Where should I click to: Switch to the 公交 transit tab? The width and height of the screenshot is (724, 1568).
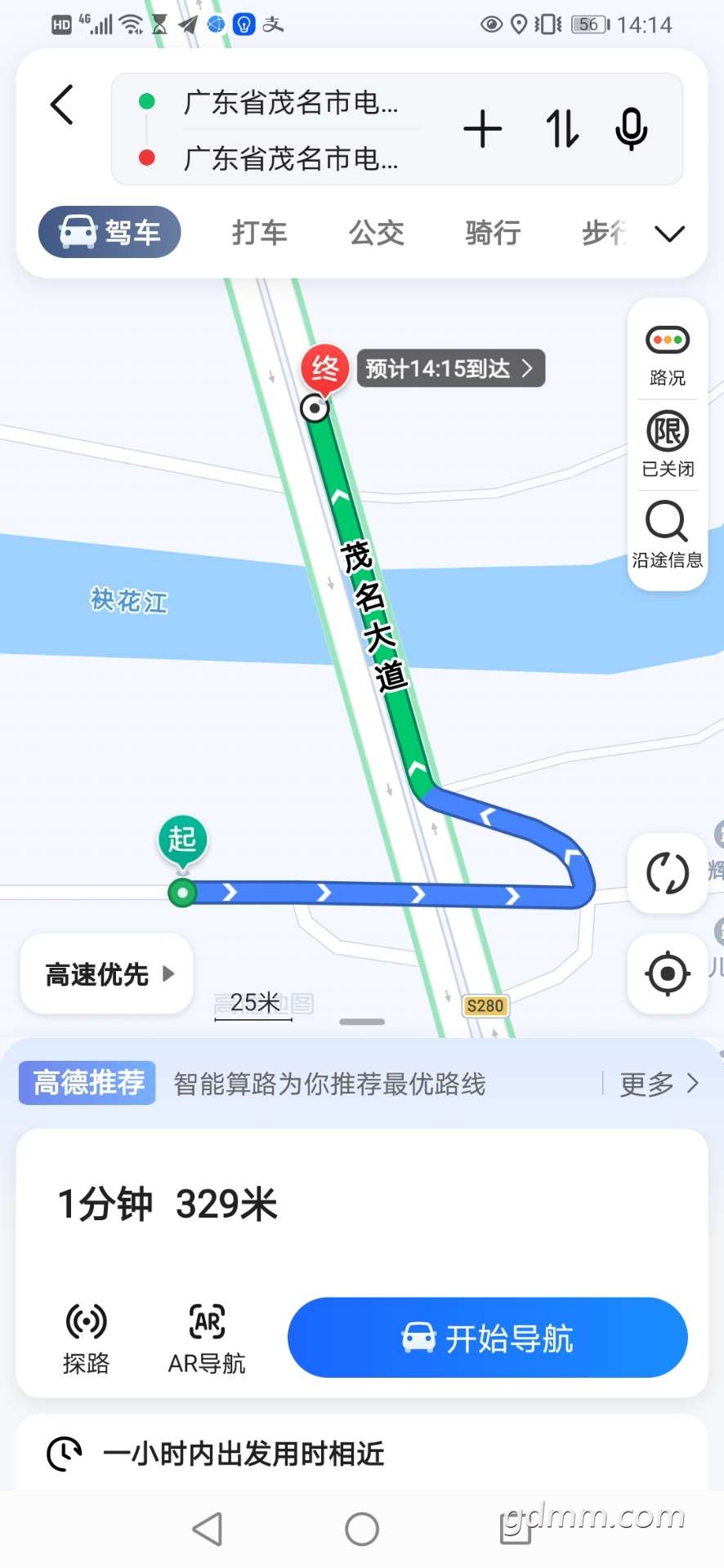coord(377,233)
